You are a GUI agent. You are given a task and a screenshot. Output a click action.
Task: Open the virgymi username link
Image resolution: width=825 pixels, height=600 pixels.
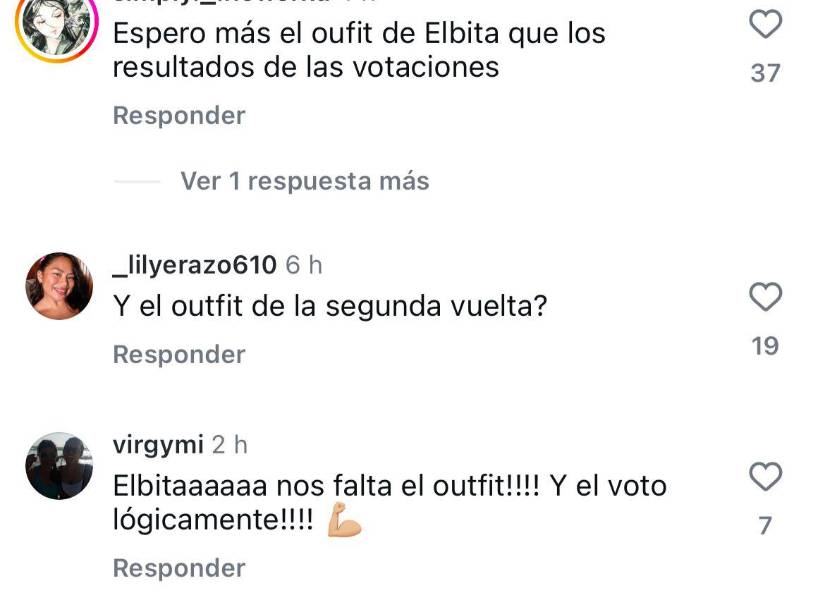pos(159,444)
